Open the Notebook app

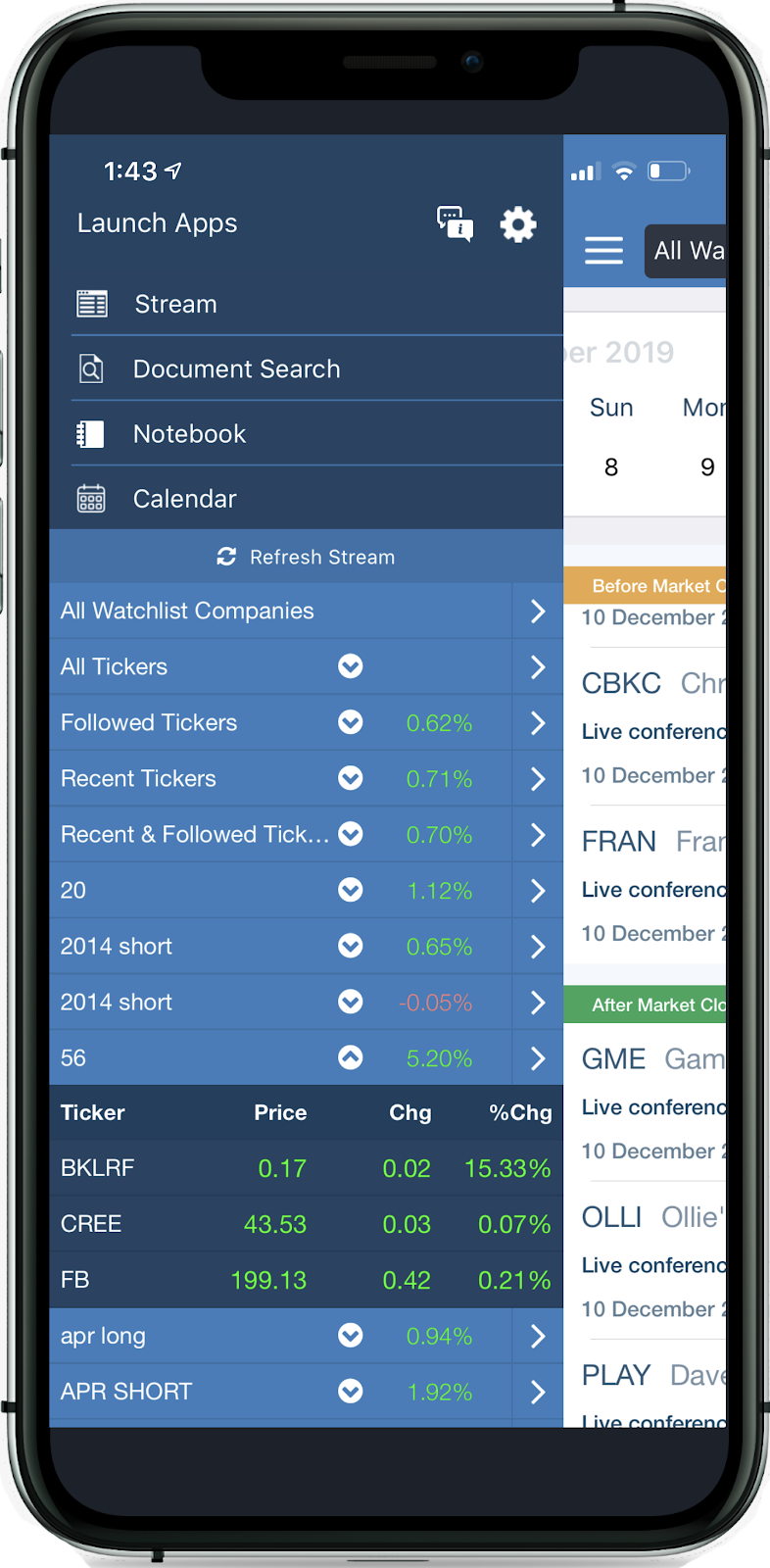(x=189, y=434)
